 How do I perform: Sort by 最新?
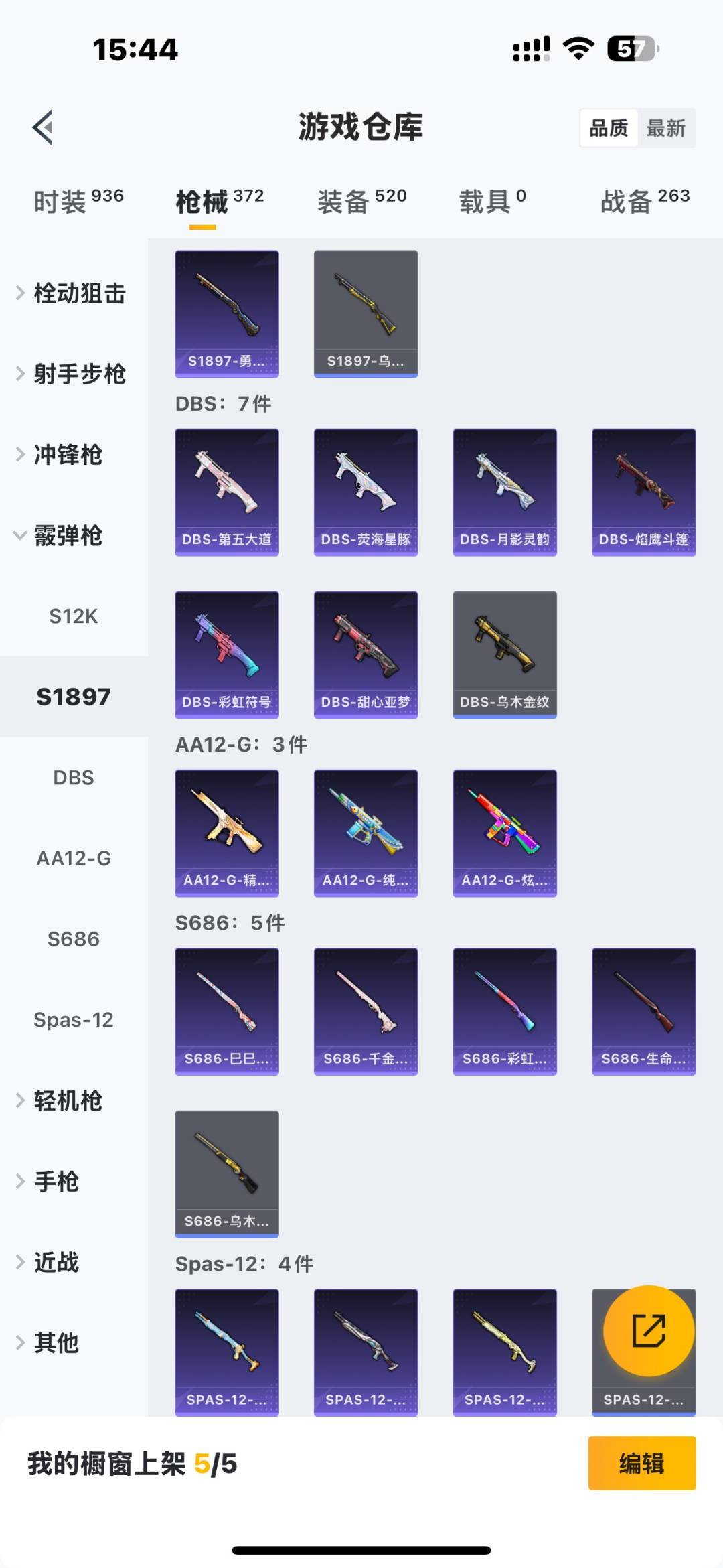tap(665, 128)
